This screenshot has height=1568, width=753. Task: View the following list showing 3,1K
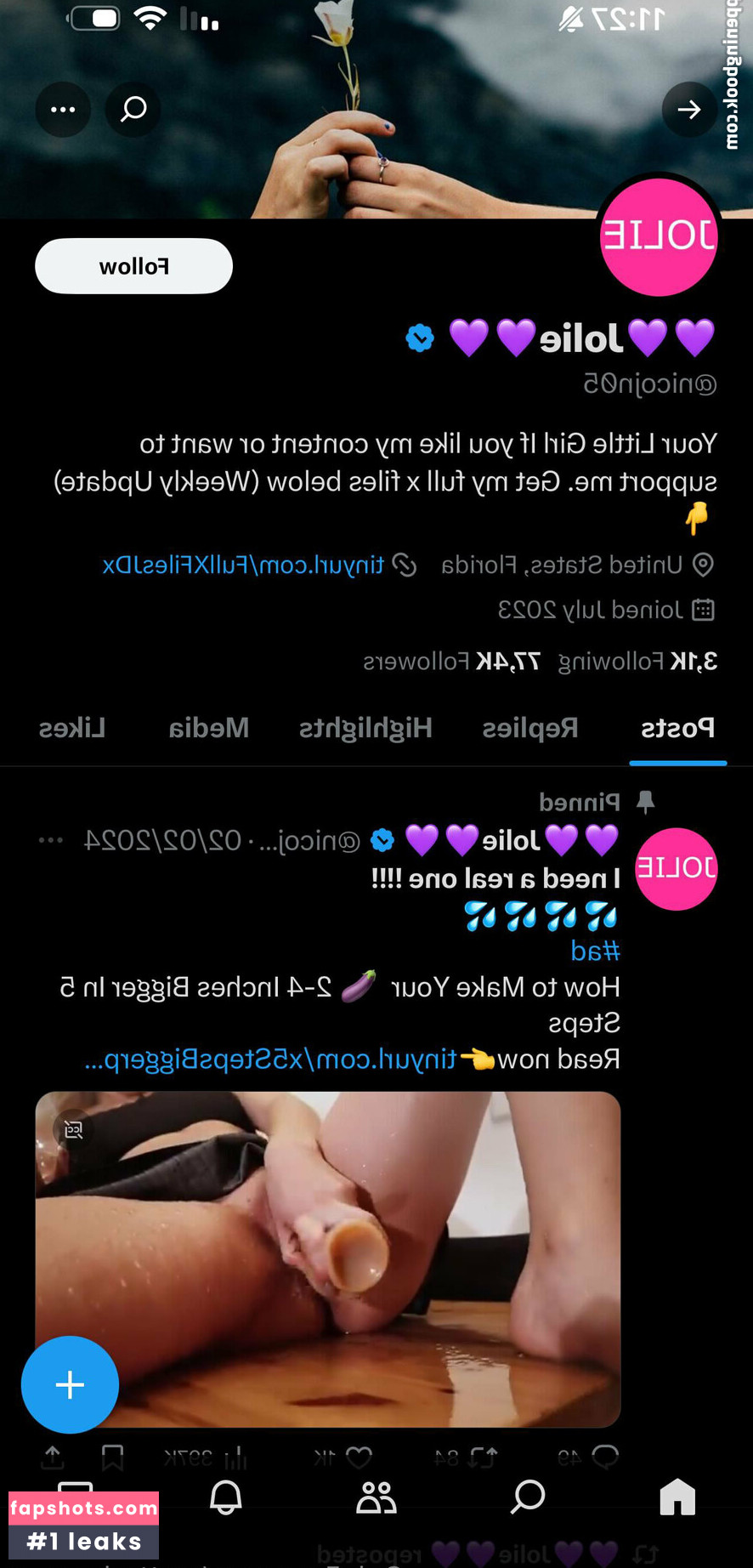pyautogui.click(x=637, y=662)
